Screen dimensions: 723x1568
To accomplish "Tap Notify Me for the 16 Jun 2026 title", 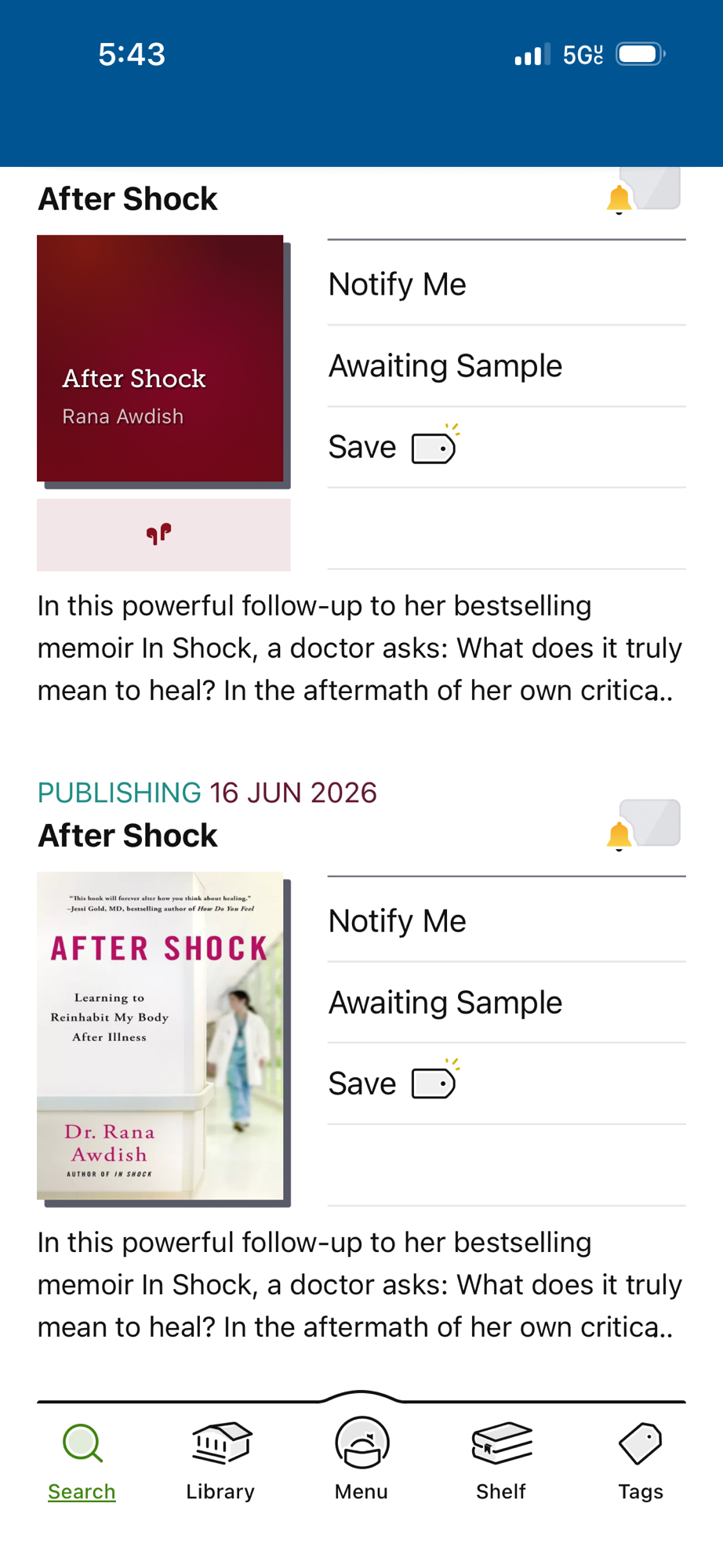I will 398,920.
